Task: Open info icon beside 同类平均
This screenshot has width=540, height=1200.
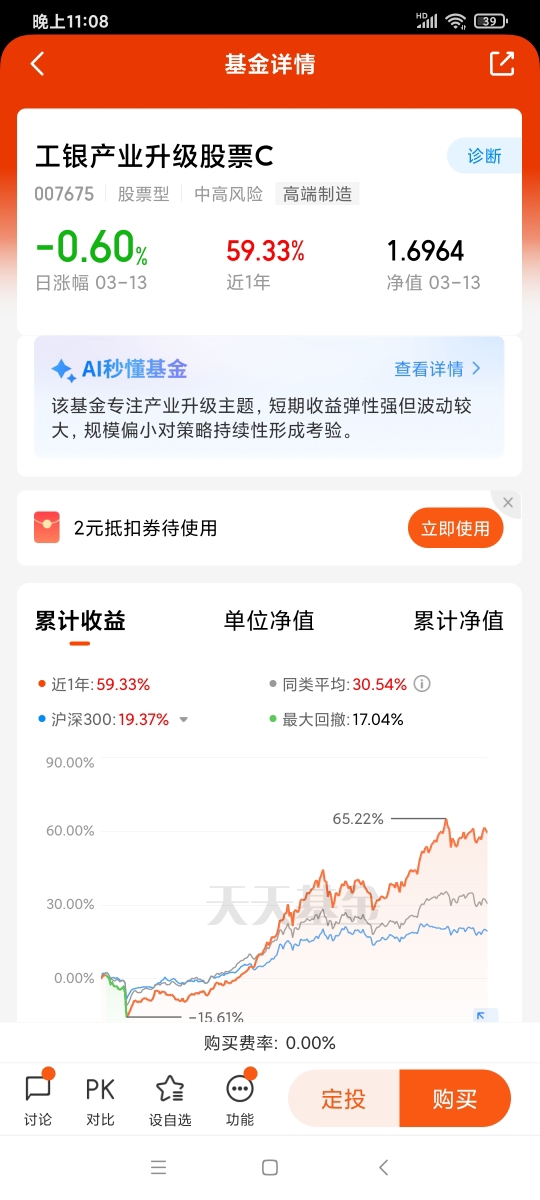Action: coord(422,685)
